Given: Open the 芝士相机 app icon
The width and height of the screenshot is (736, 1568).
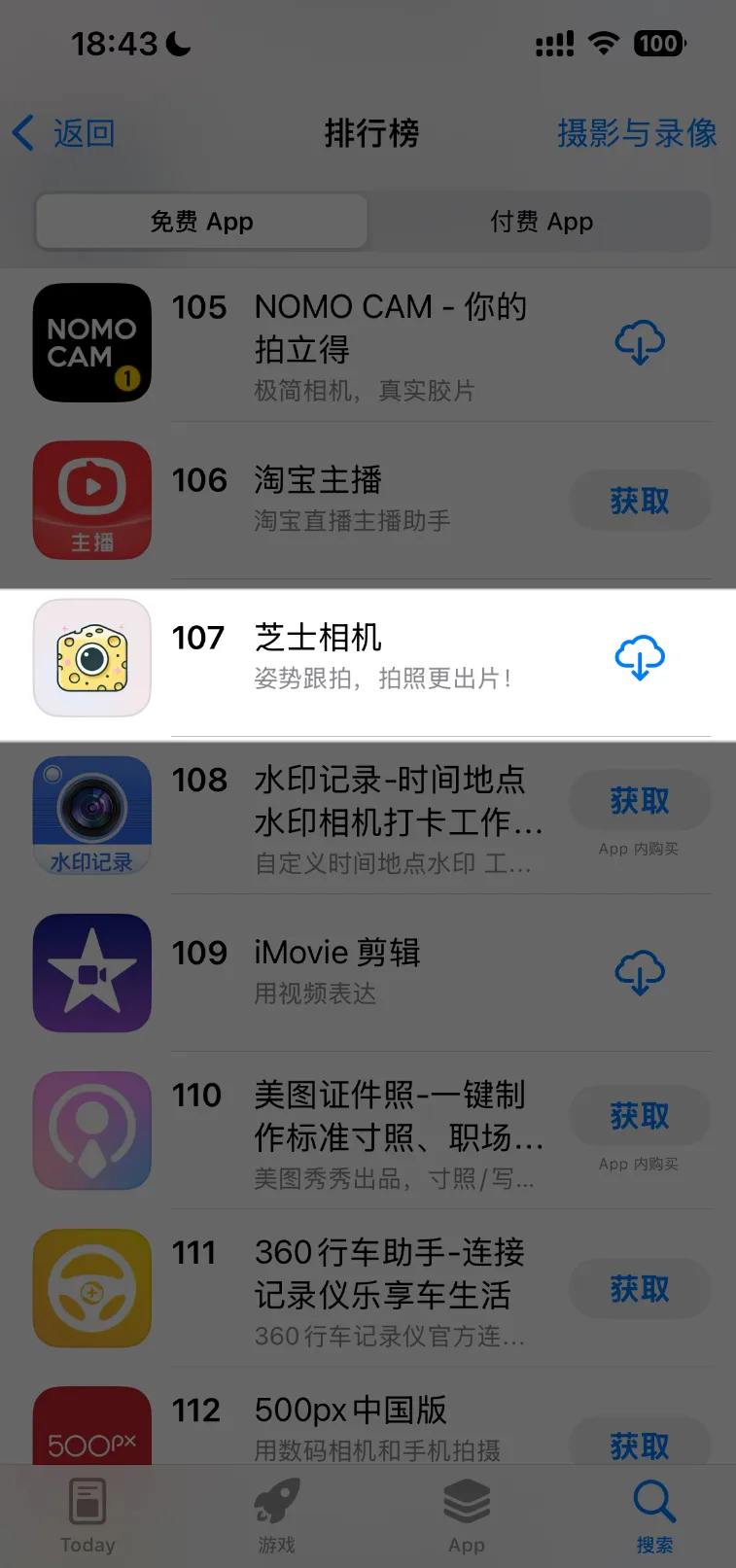Looking at the screenshot, I should tap(91, 657).
